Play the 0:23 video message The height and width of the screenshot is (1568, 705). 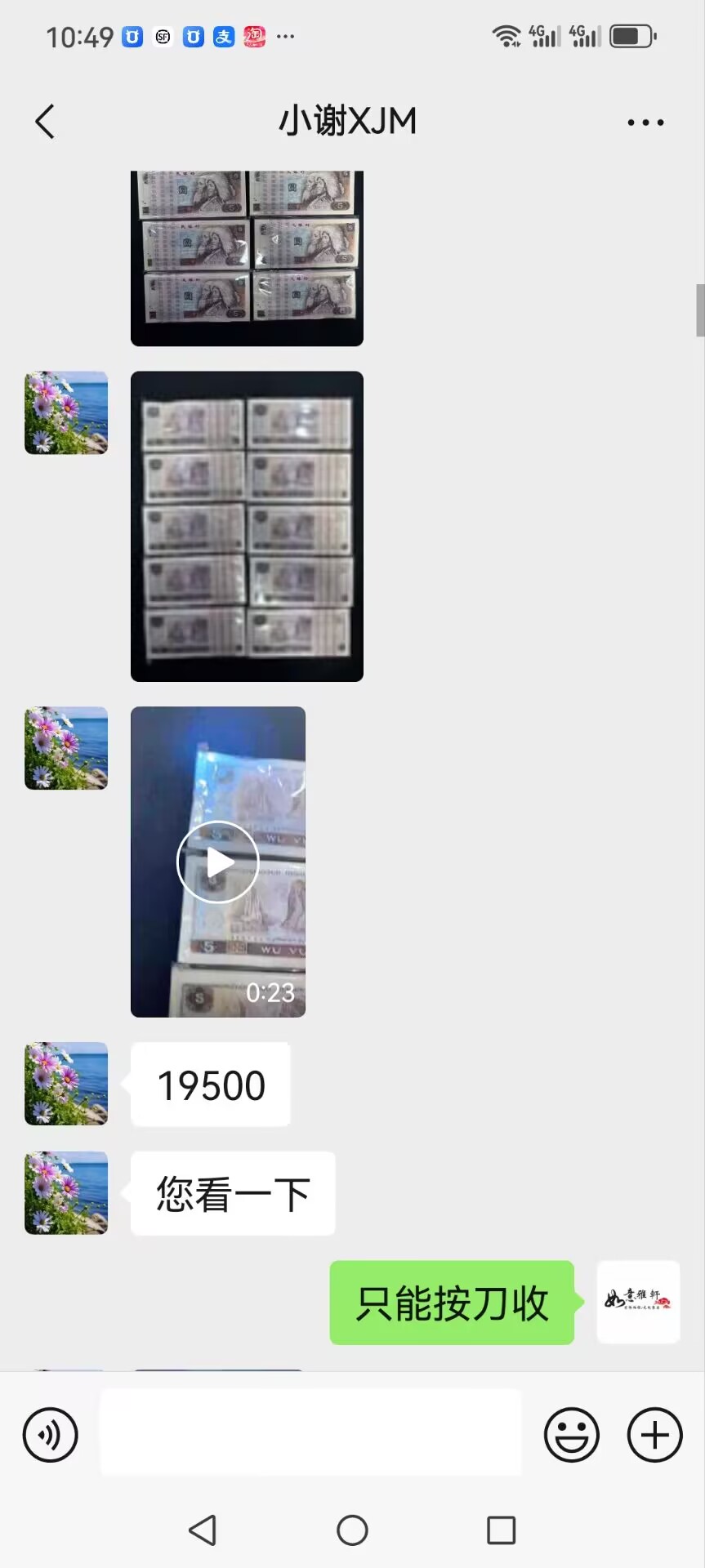tap(218, 862)
